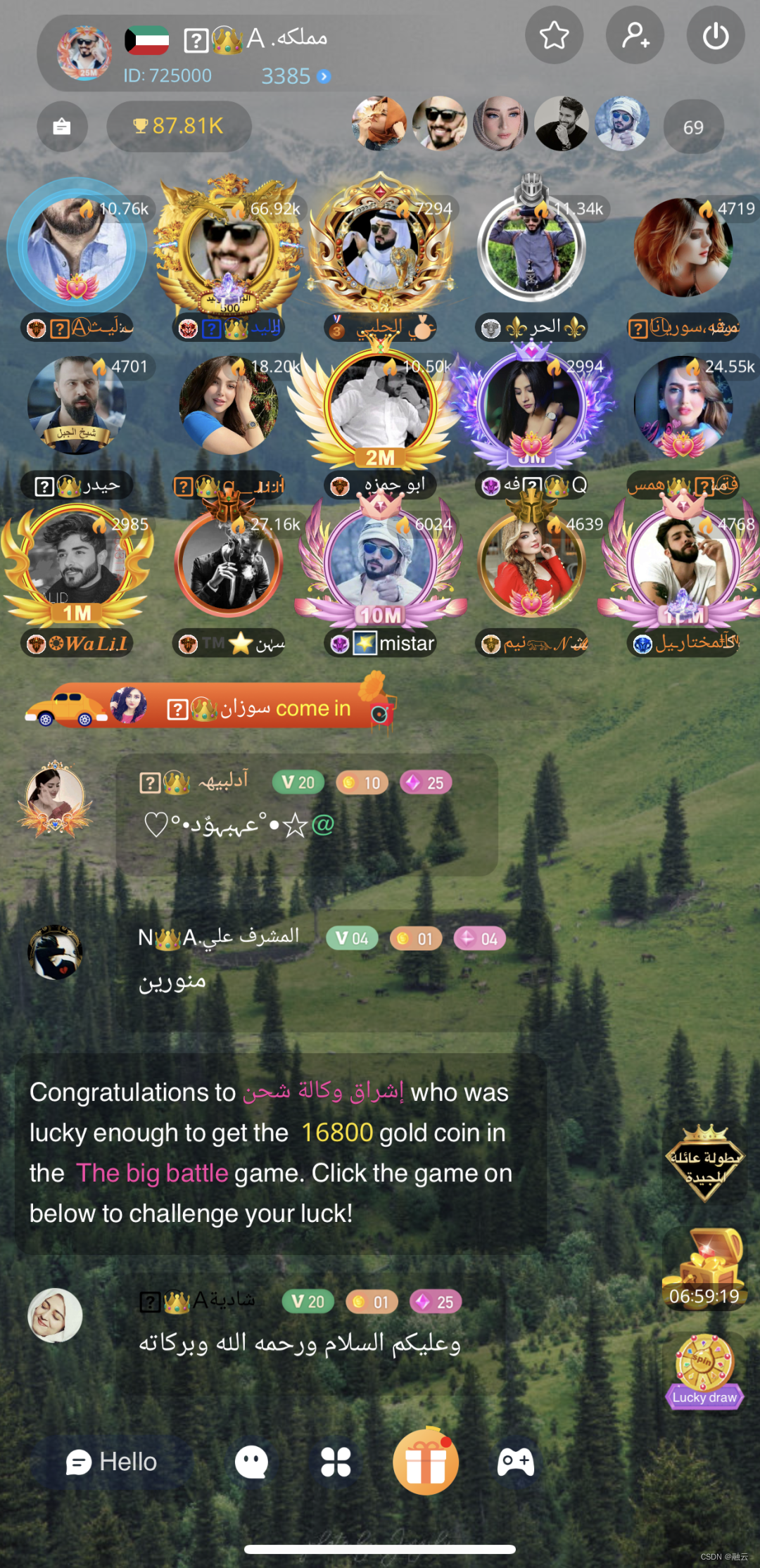Viewport: 760px width, 1568px height.
Task: Open the emoji face icon
Action: tap(251, 1462)
